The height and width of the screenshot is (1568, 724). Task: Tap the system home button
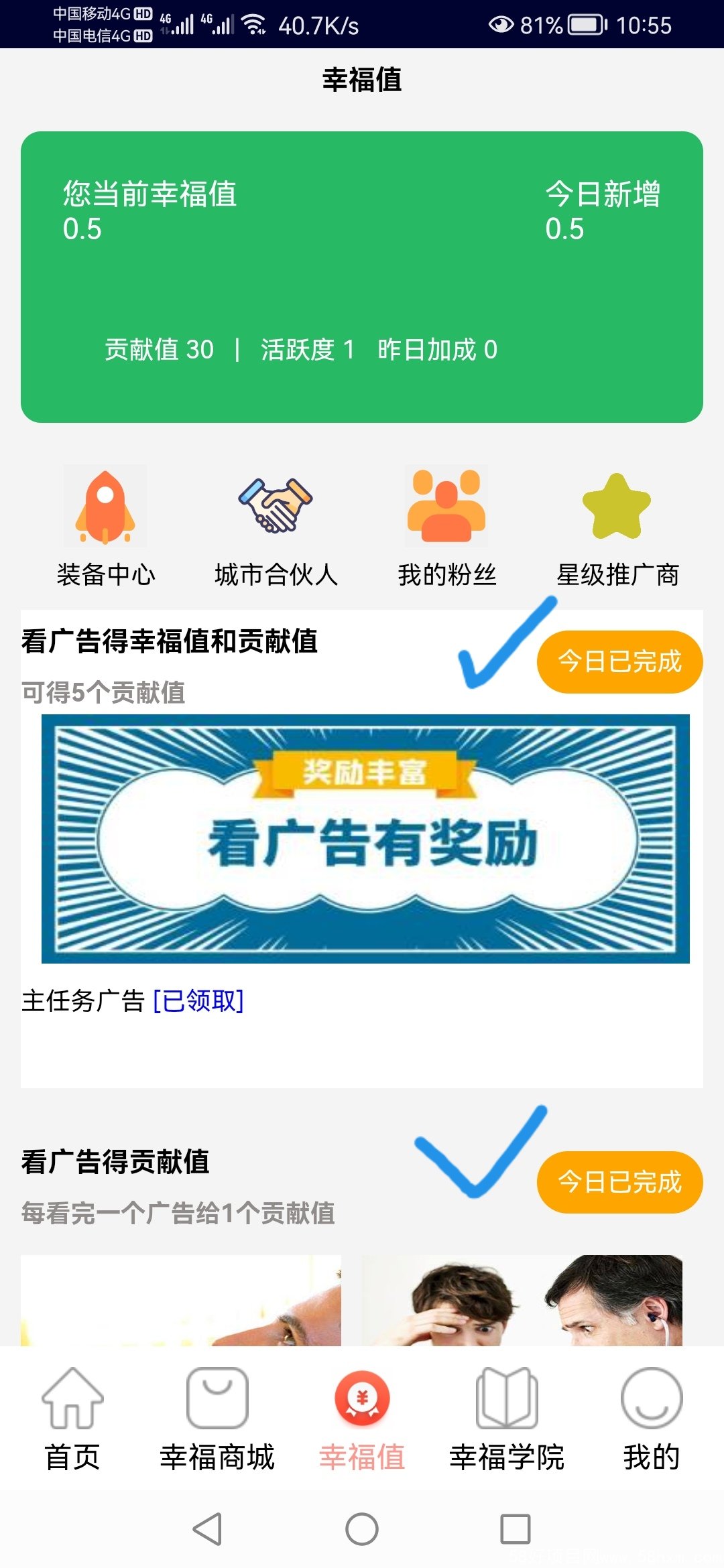(x=362, y=1529)
